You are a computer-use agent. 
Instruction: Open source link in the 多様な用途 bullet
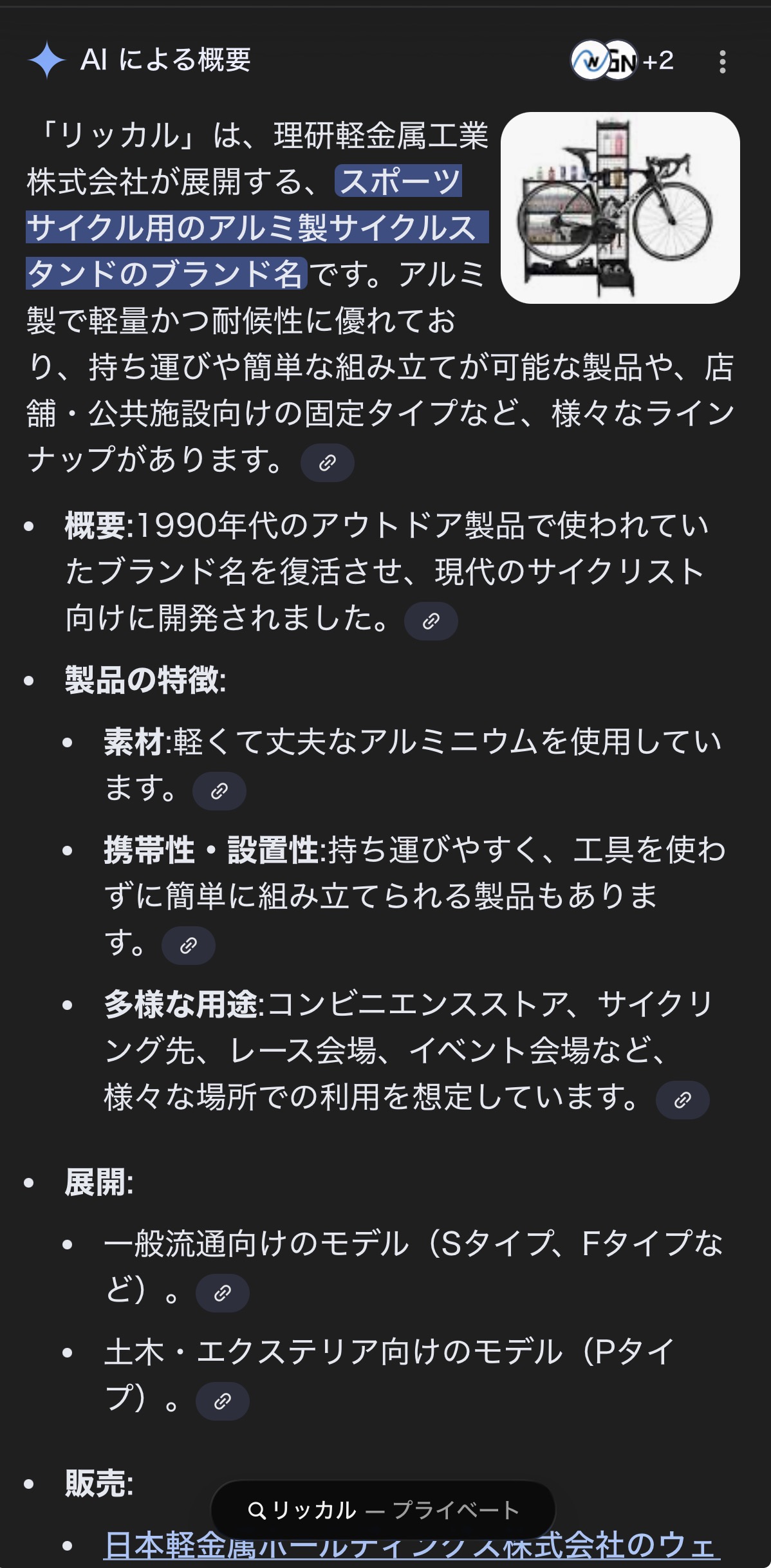pos(682,1099)
